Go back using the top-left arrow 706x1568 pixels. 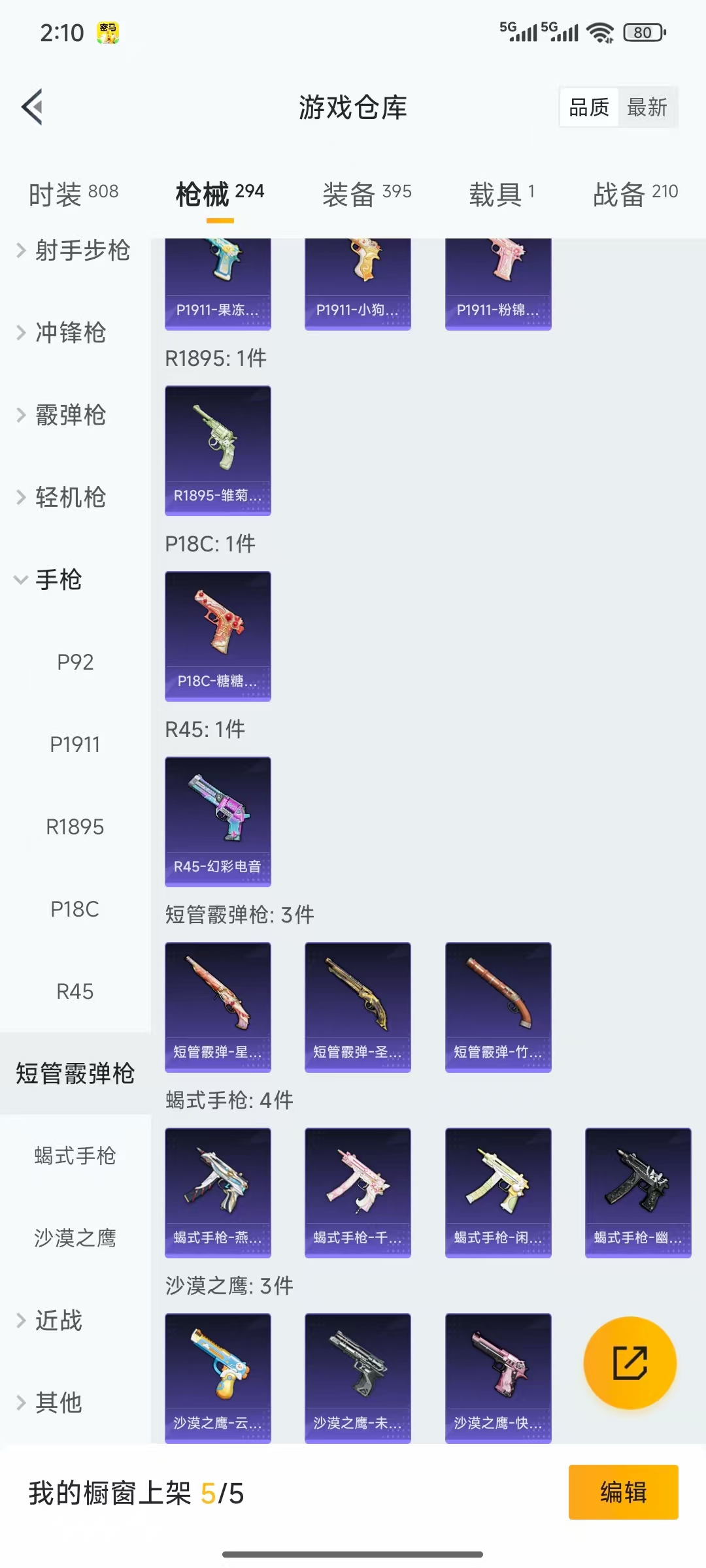33,107
